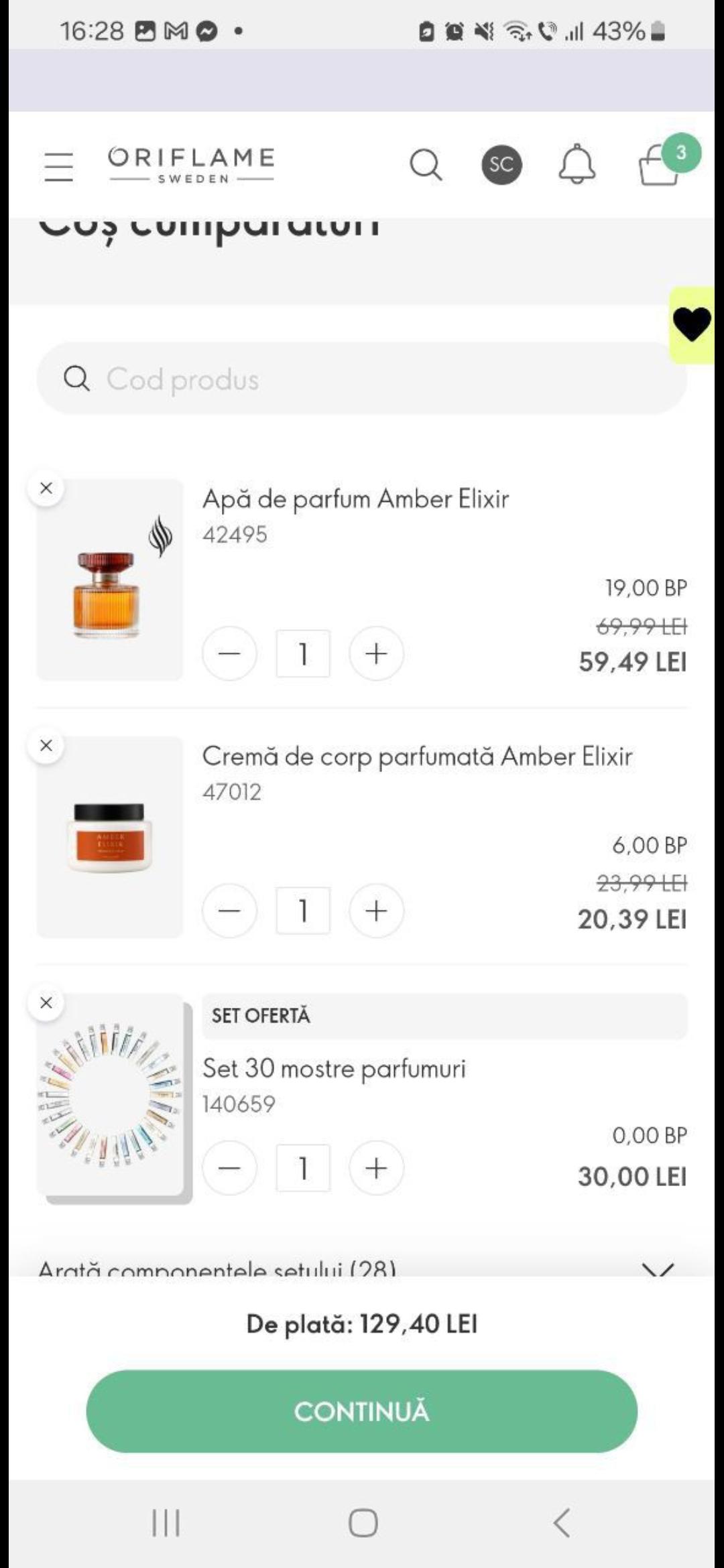Increase quantity of Set 30 mostre parfumuri
This screenshot has width=724, height=1568.
[376, 1168]
